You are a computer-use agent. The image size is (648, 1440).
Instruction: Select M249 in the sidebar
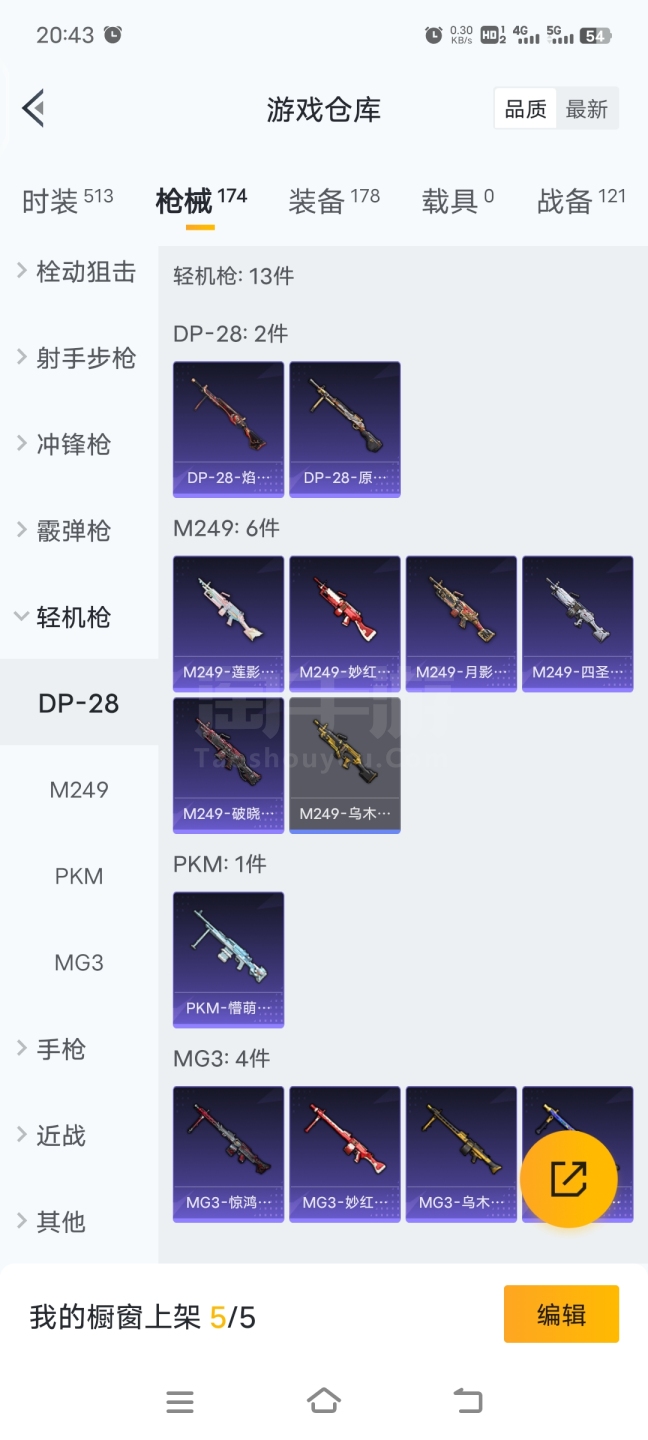(79, 790)
